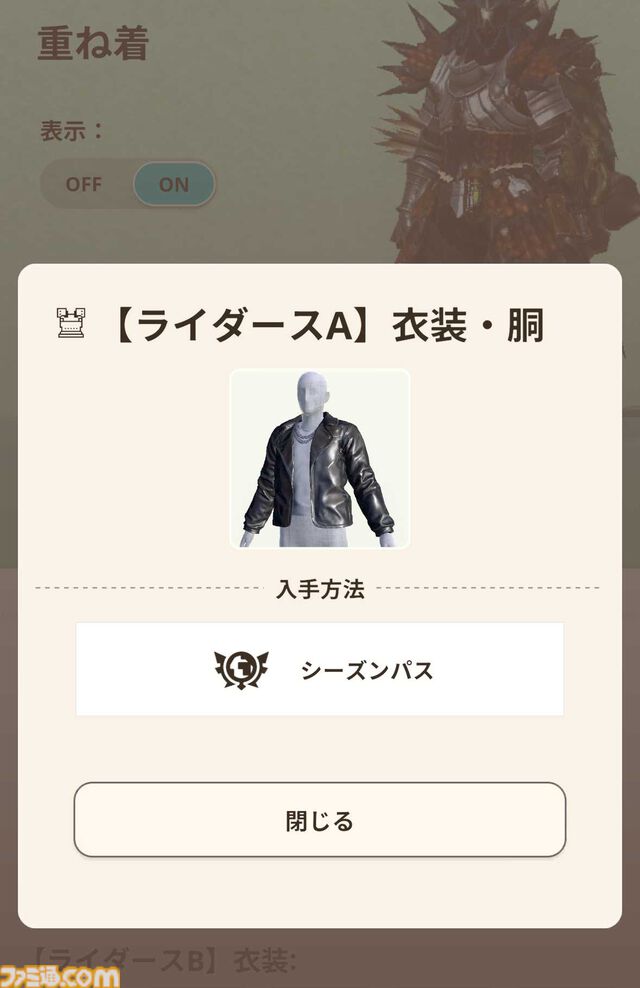Open the シーズンパス acquisition method
Image resolution: width=640 pixels, height=988 pixels.
pos(319,669)
